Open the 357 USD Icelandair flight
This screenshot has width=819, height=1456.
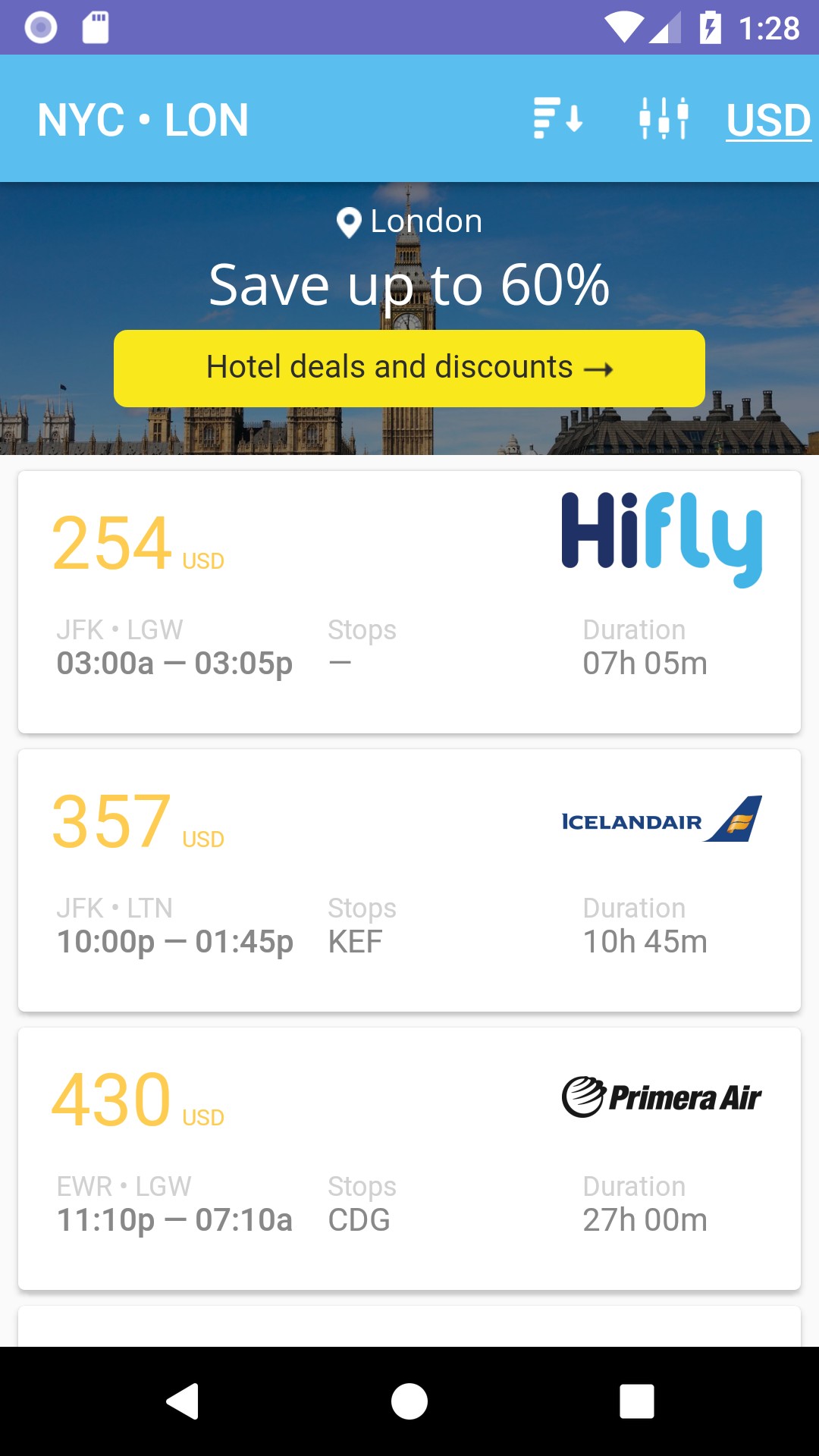[x=409, y=880]
